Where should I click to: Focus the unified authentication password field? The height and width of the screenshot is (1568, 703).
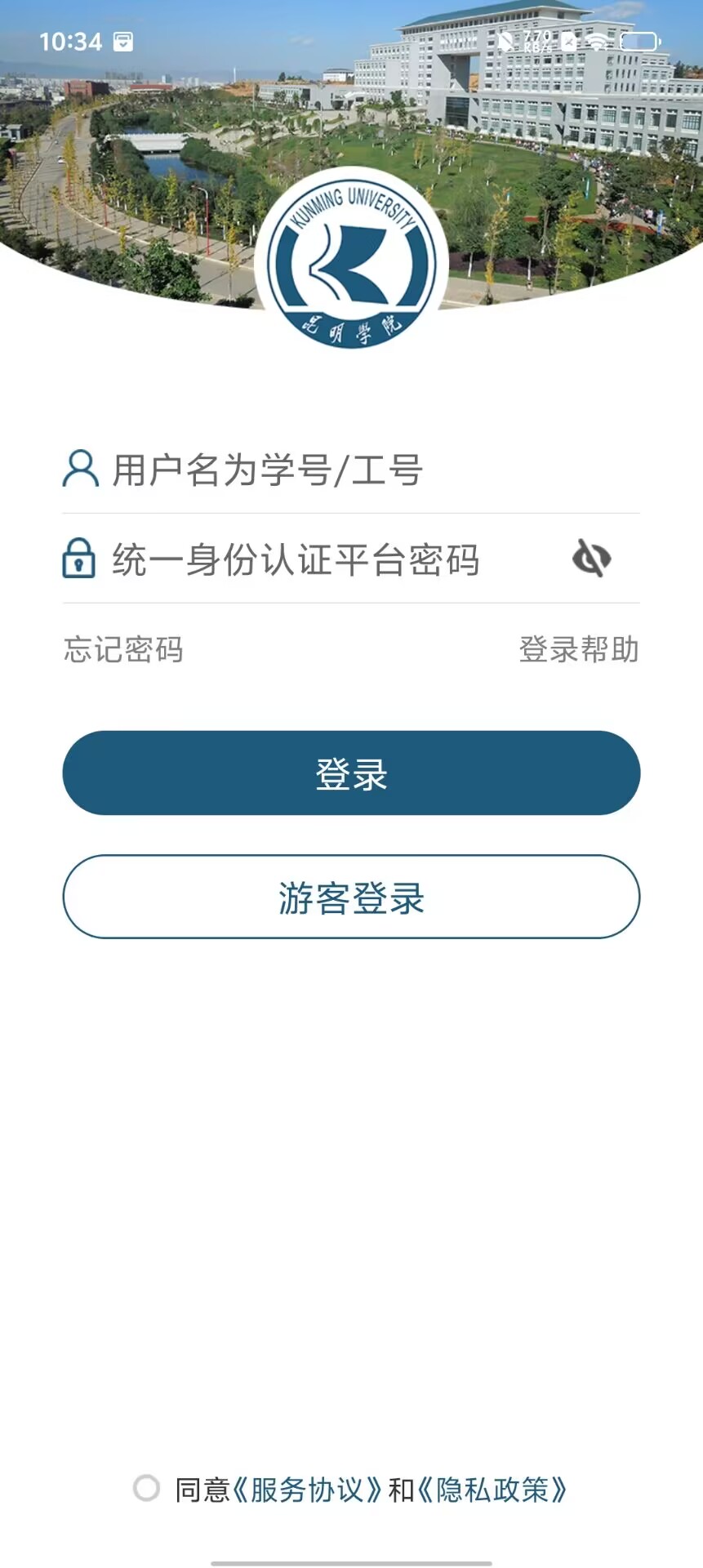[x=327, y=560]
